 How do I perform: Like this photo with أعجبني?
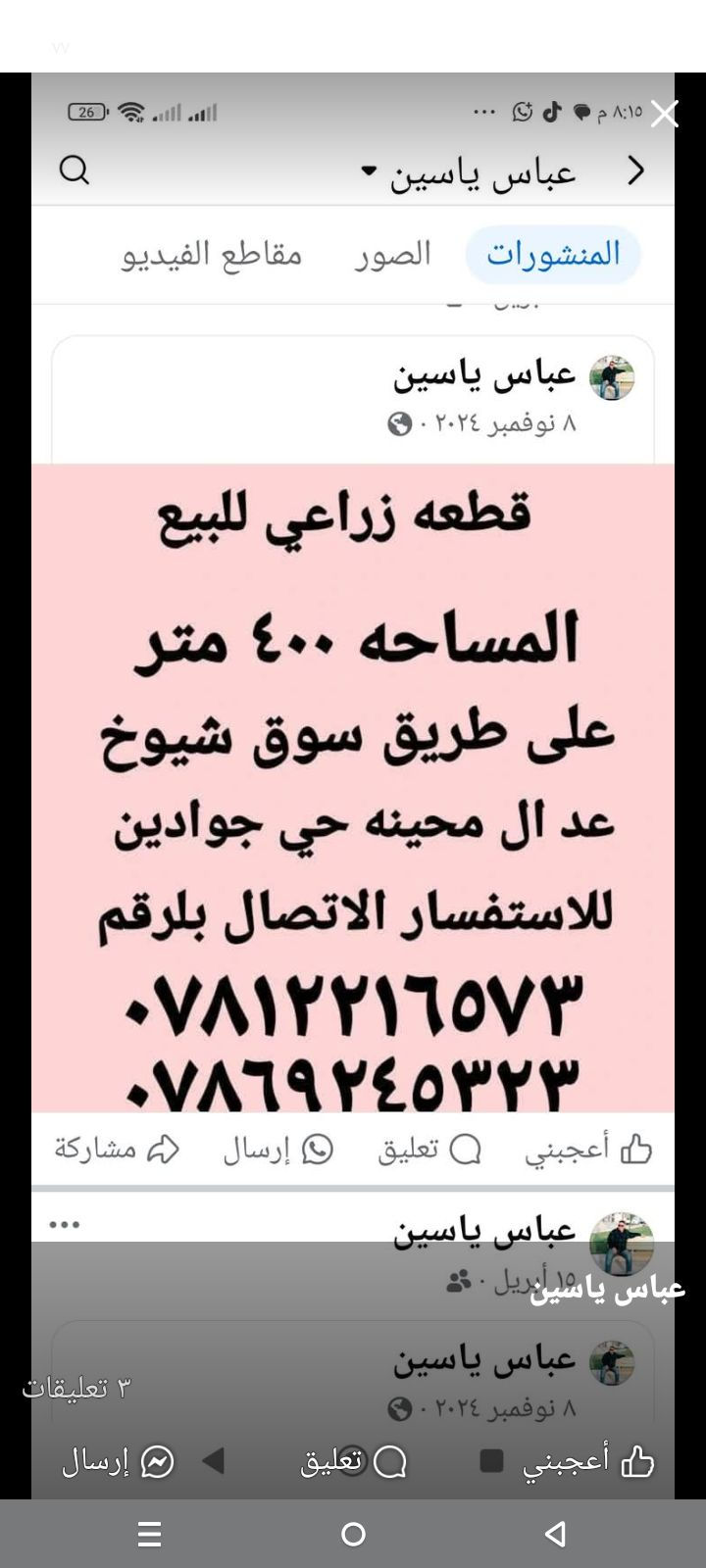[588, 1461]
